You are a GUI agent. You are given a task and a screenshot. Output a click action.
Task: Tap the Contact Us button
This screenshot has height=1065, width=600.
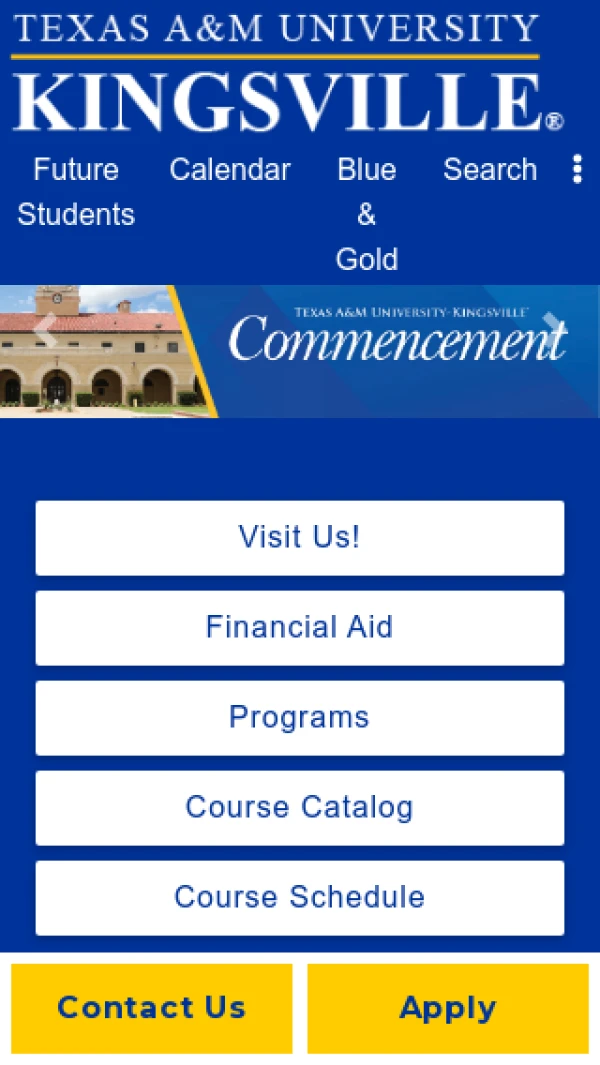tap(152, 1008)
